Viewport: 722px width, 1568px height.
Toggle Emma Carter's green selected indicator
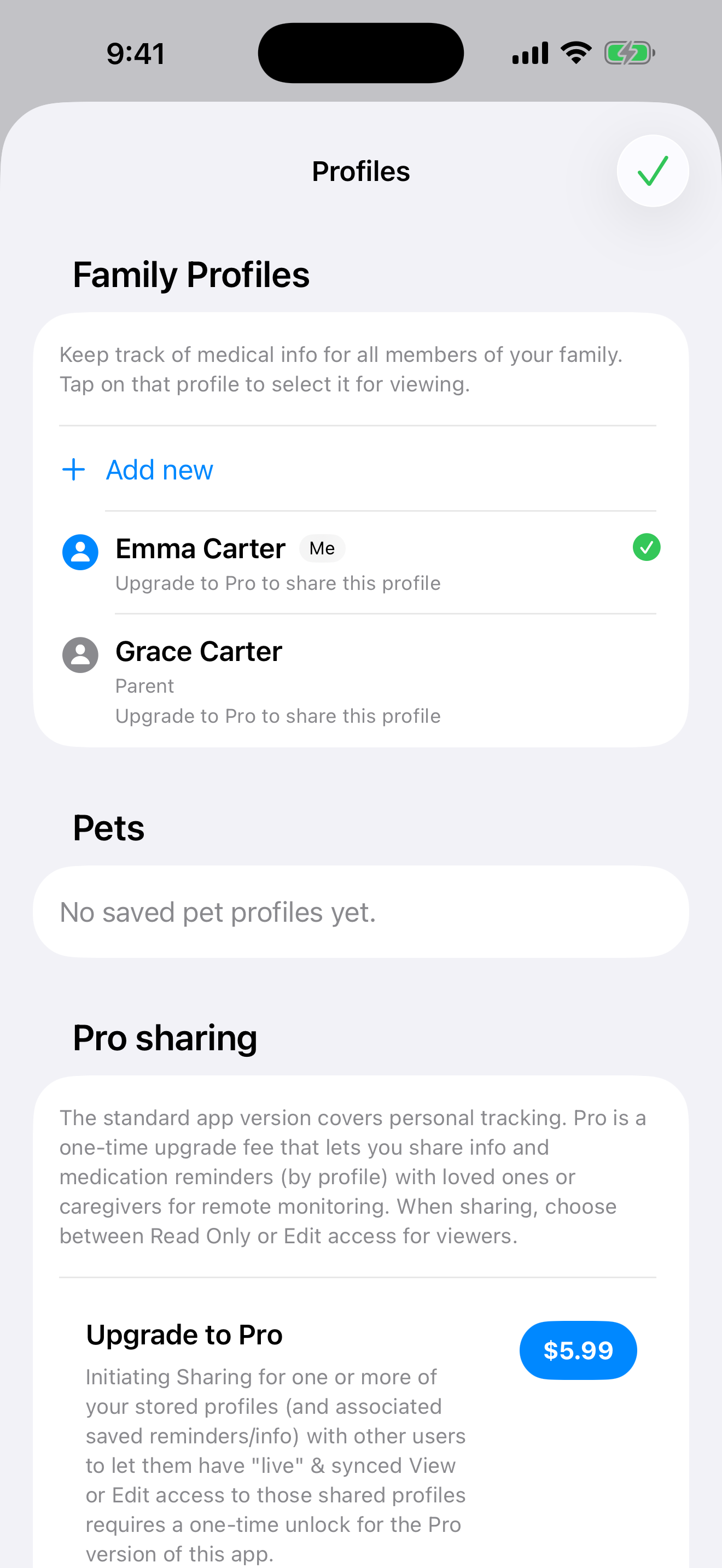647,548
